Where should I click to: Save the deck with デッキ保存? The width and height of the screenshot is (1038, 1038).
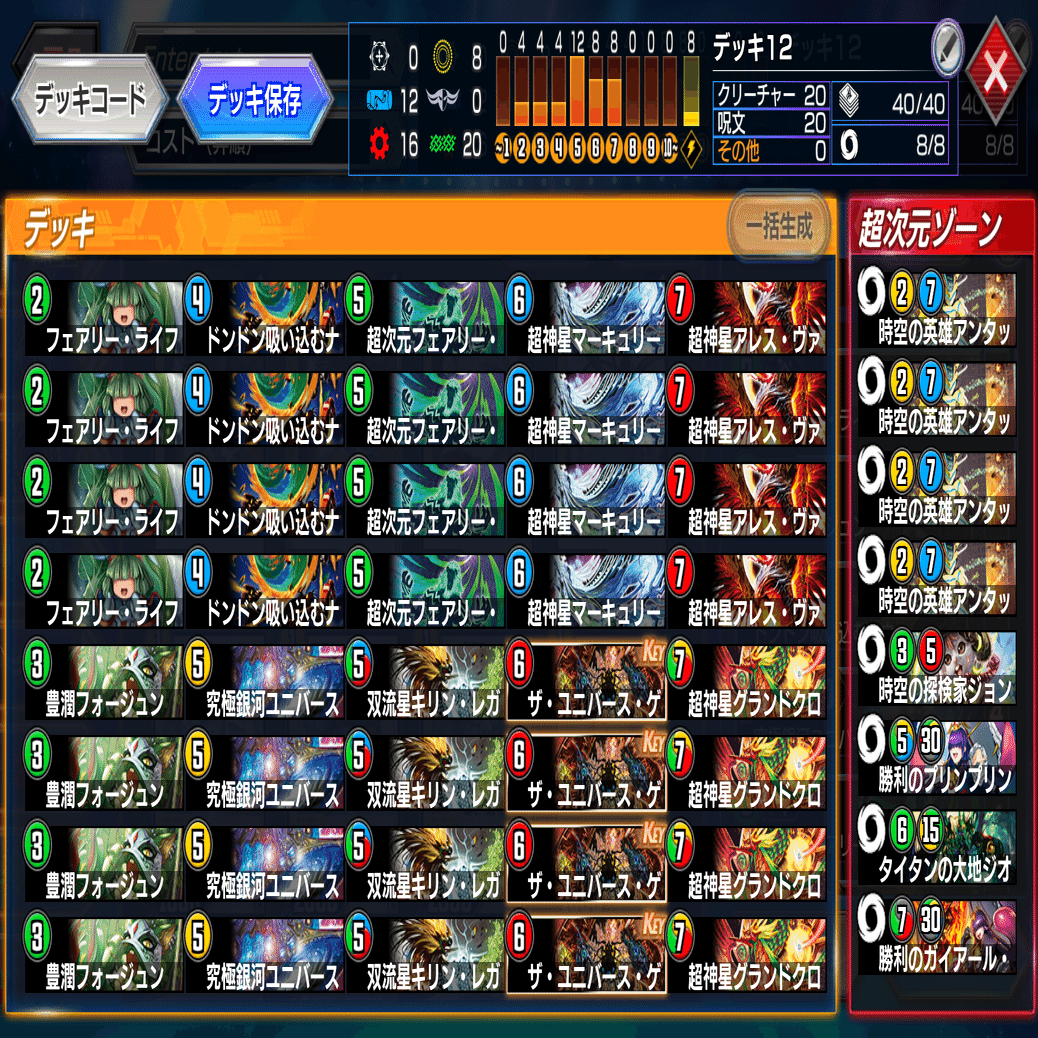point(254,99)
